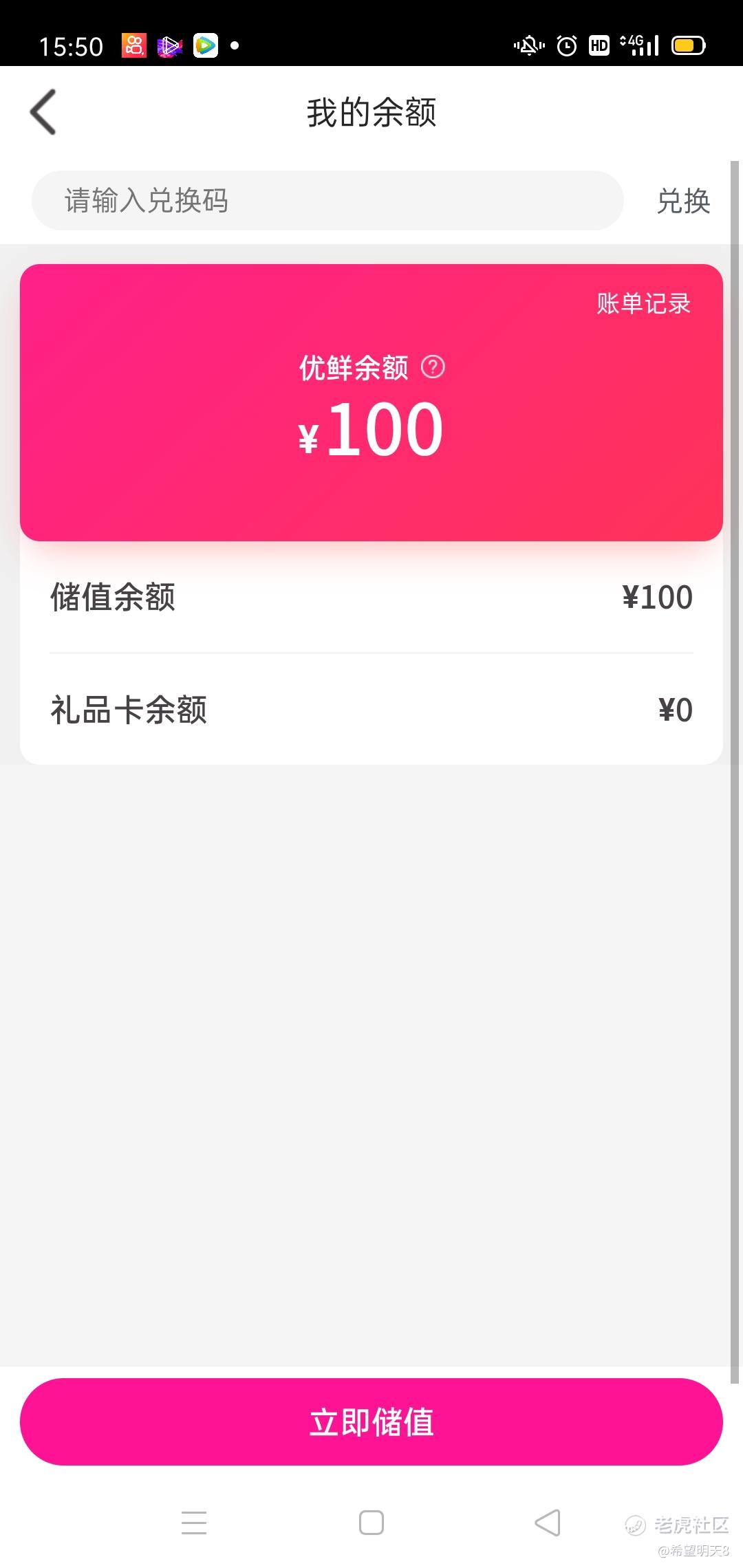Screen dimensions: 743x1568
Task: Open the system recent apps menu
Action: 194,1523
